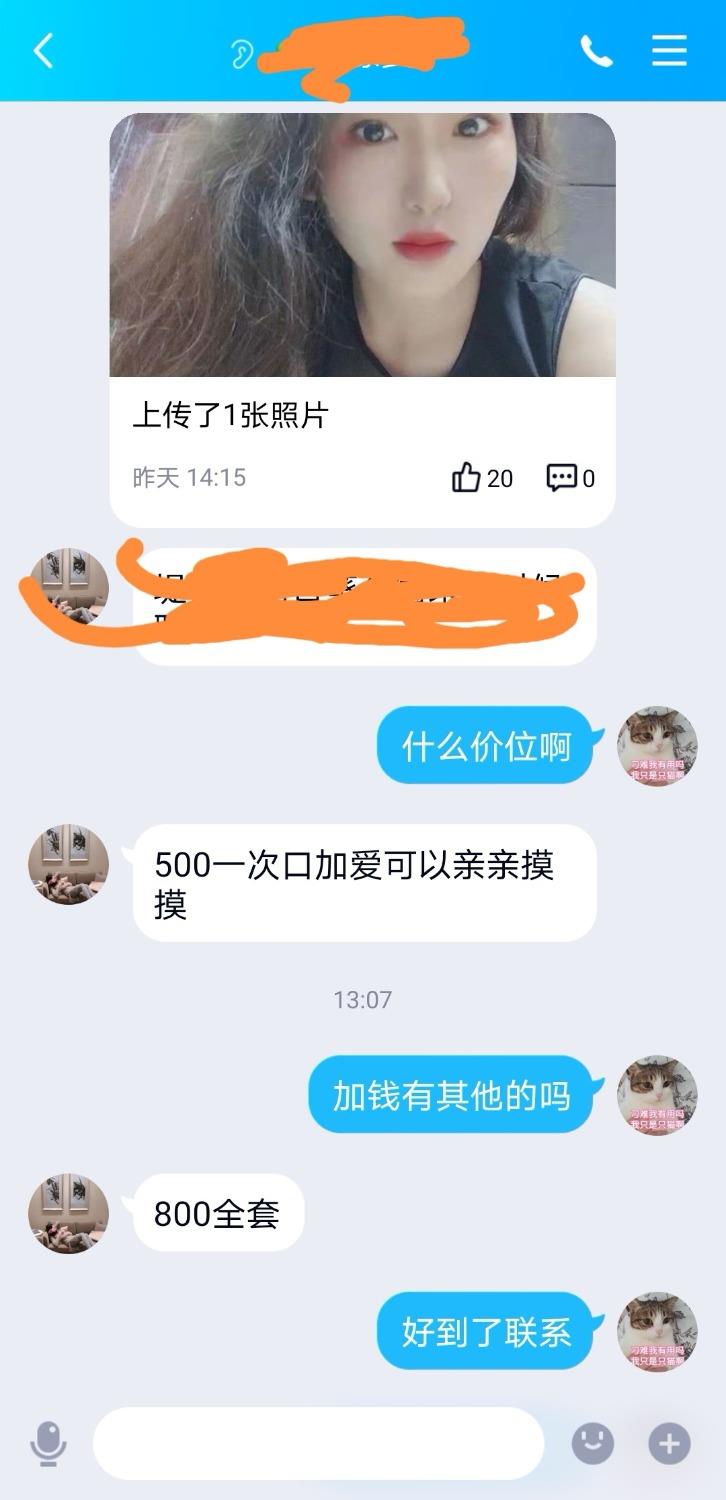Tap the microphone voice input icon
Screen dimensions: 726x1500
coord(48,1444)
